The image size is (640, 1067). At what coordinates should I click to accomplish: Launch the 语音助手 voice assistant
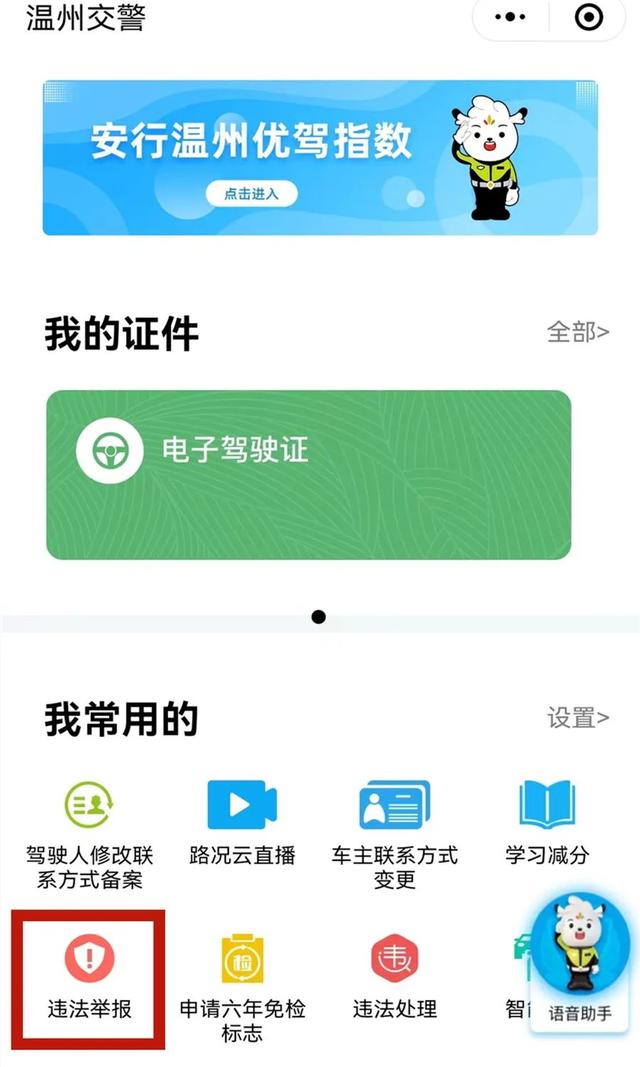[x=580, y=961]
